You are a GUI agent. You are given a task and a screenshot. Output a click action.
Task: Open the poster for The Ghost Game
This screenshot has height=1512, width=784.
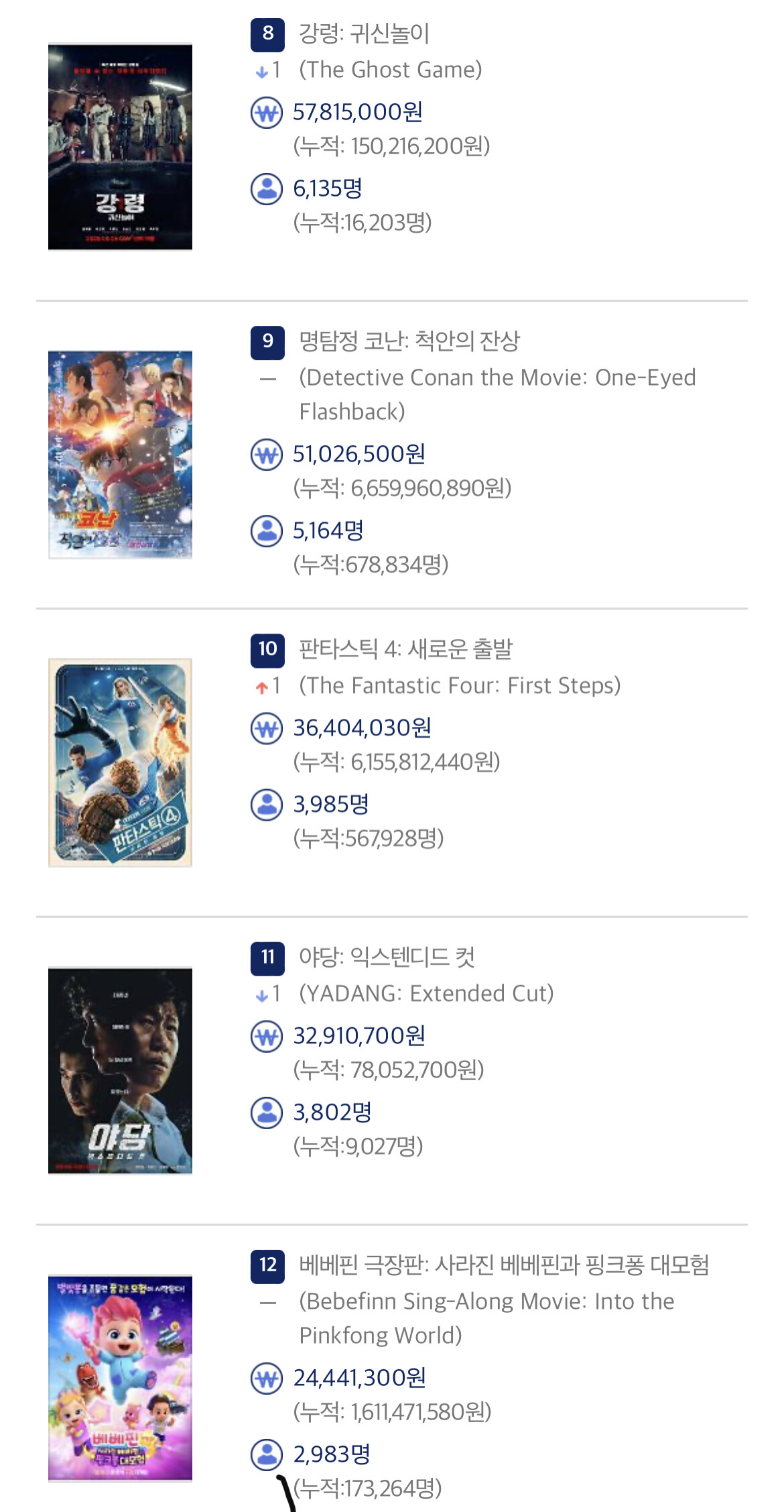120,147
